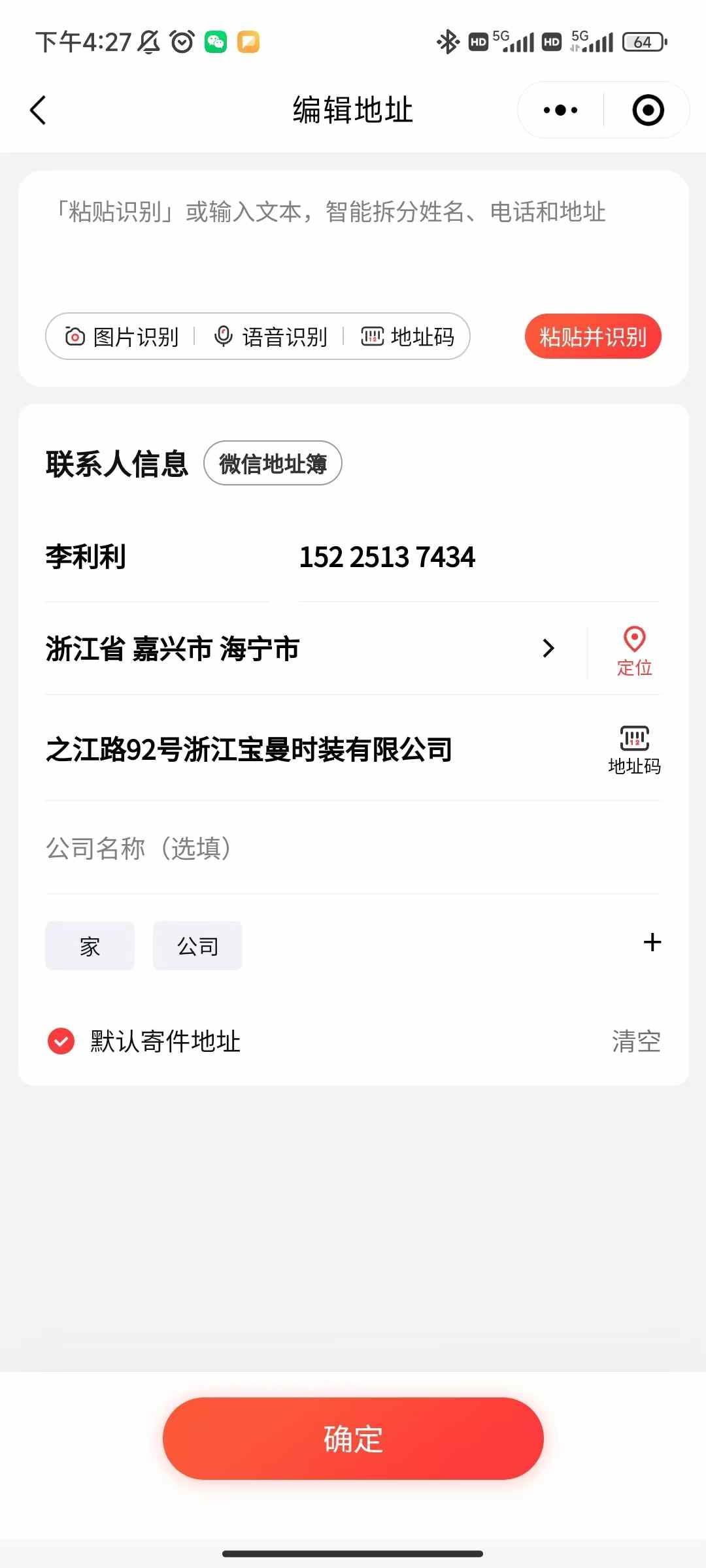Add a custom address tag
The width and height of the screenshot is (706, 1568).
pos(652,942)
